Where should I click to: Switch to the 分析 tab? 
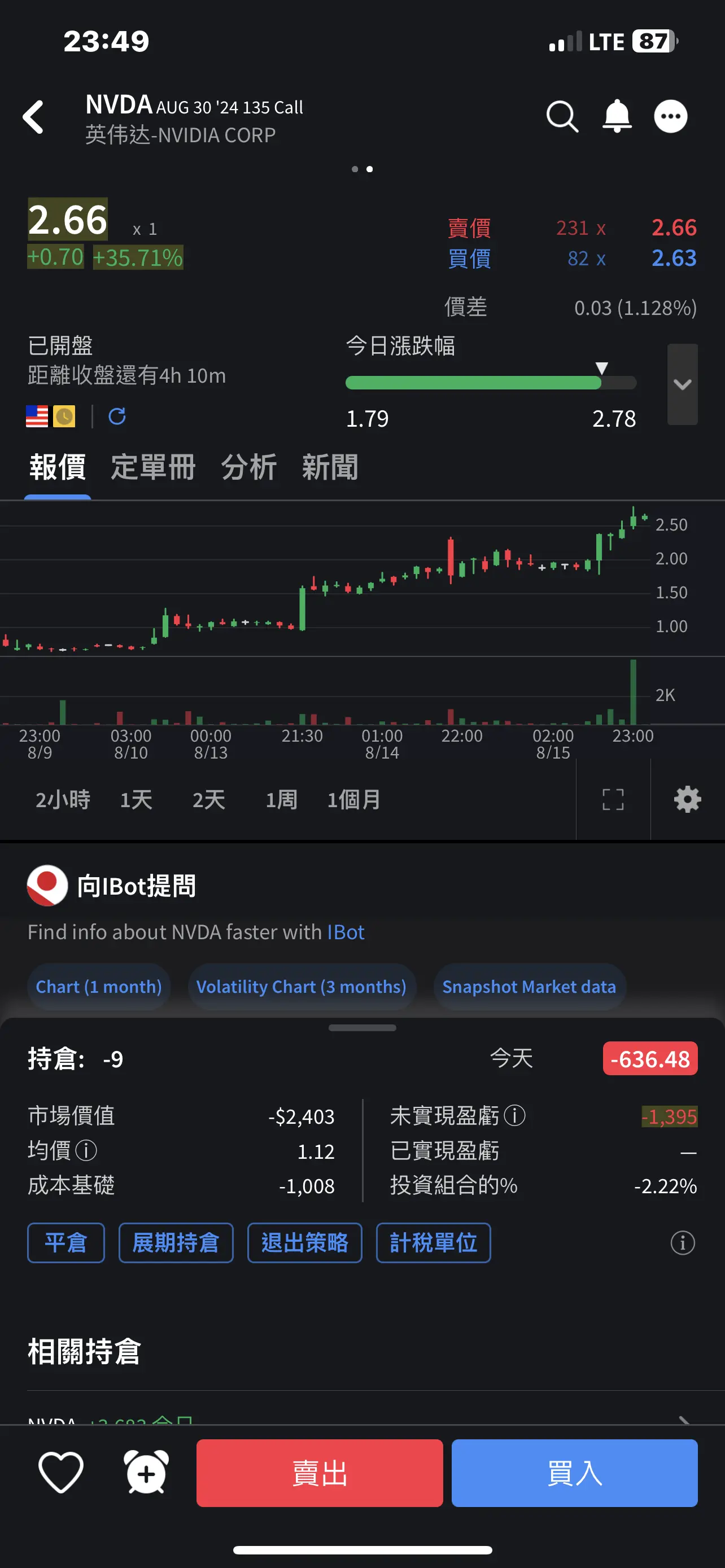[249, 467]
